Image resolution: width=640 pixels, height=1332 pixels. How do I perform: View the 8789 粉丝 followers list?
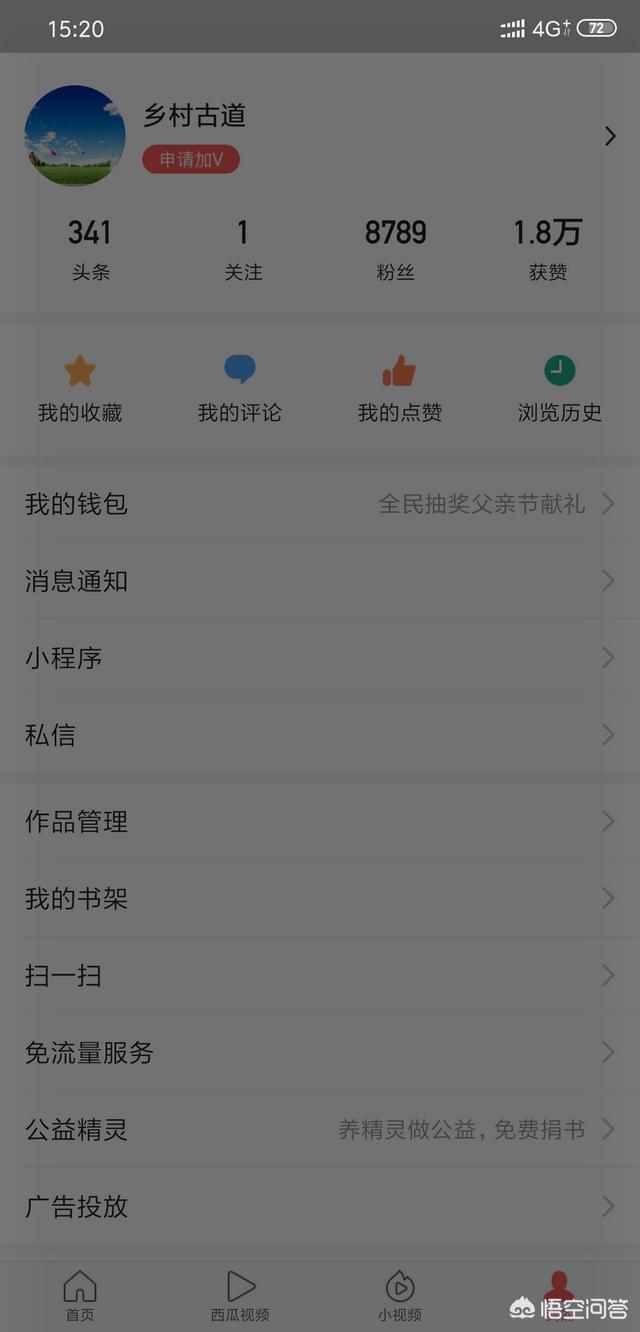(x=396, y=249)
